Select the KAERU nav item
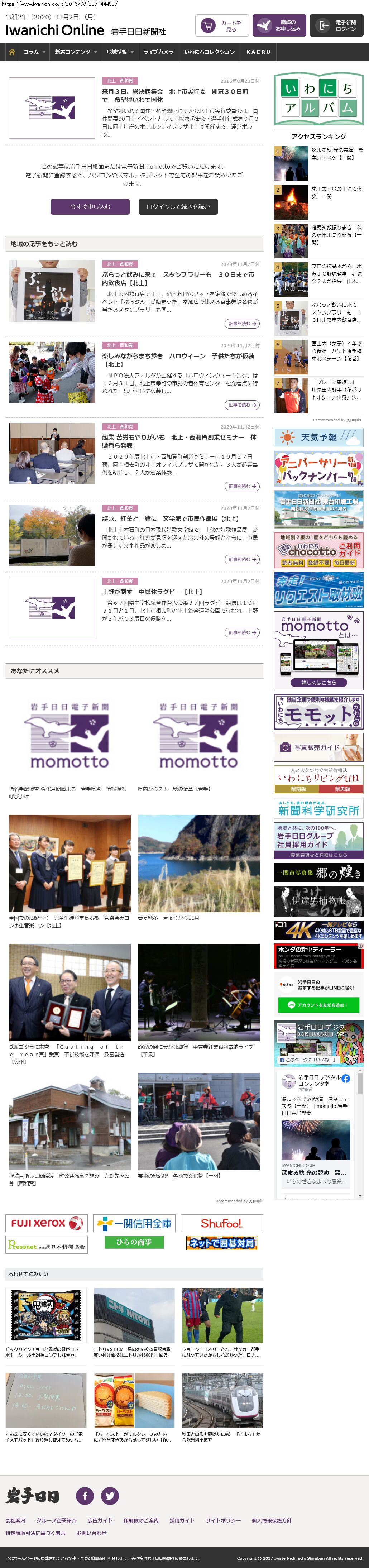The height and width of the screenshot is (1568, 369). point(258,52)
